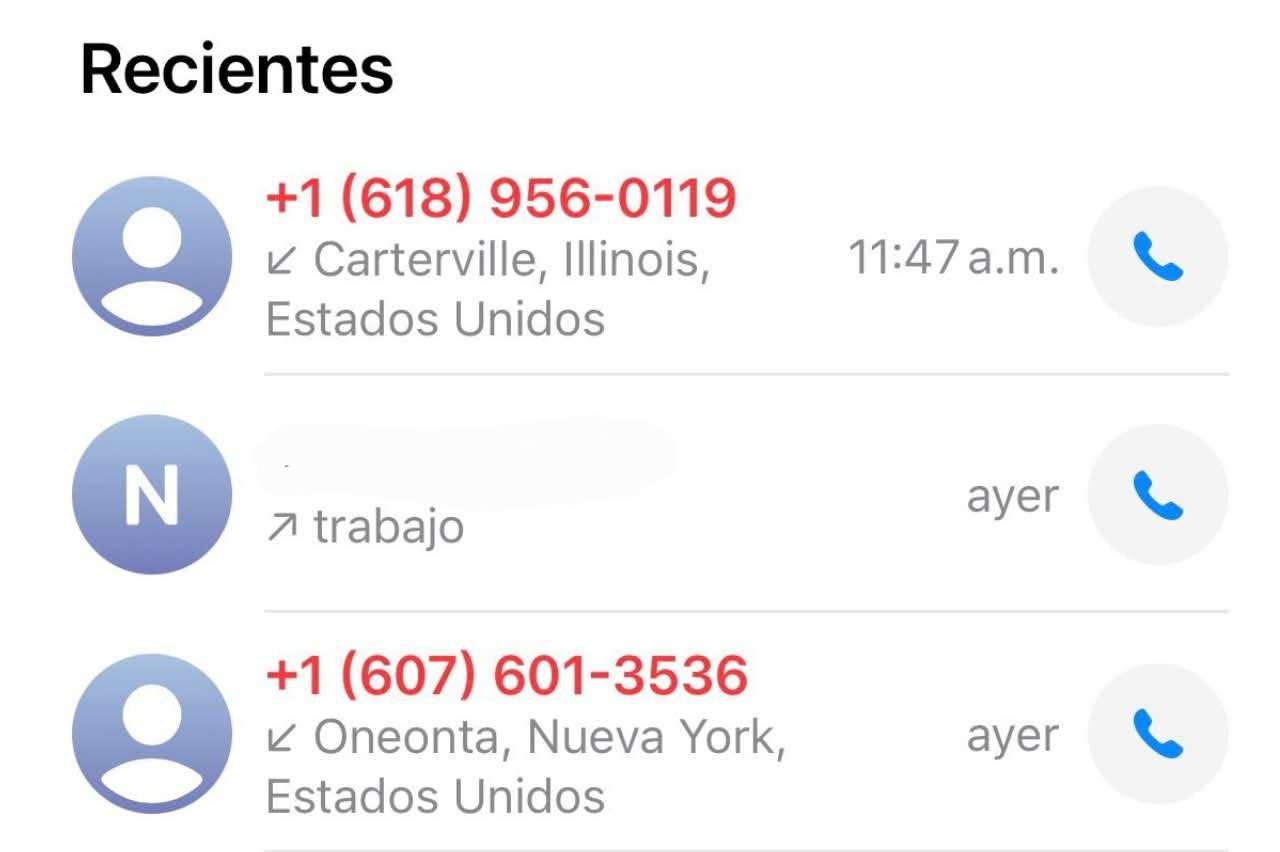The height and width of the screenshot is (852, 1280).
Task: Call back +1 (618) 956-0119 via phone icon
Action: click(x=1157, y=257)
